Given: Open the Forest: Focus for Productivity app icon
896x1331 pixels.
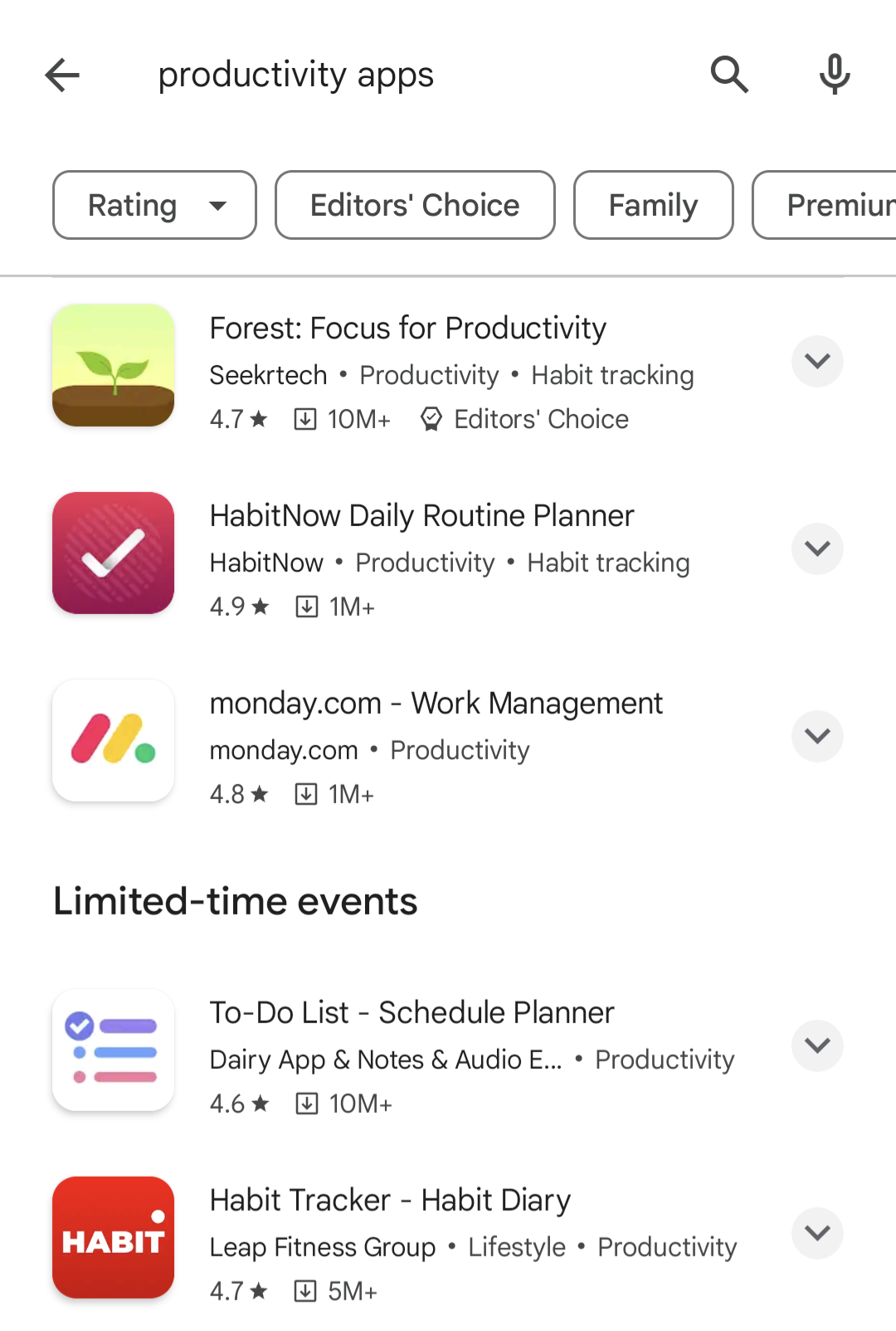Looking at the screenshot, I should [x=113, y=366].
